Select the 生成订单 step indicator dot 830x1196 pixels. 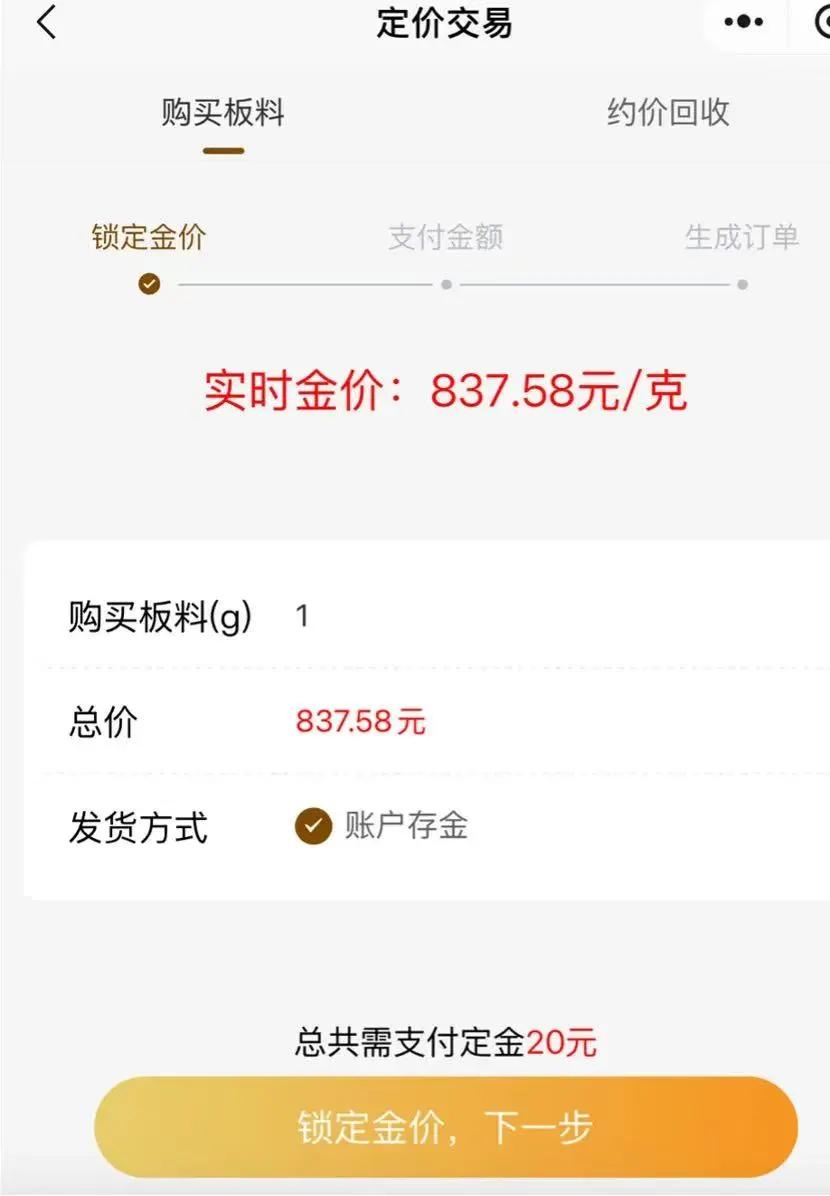(x=741, y=284)
